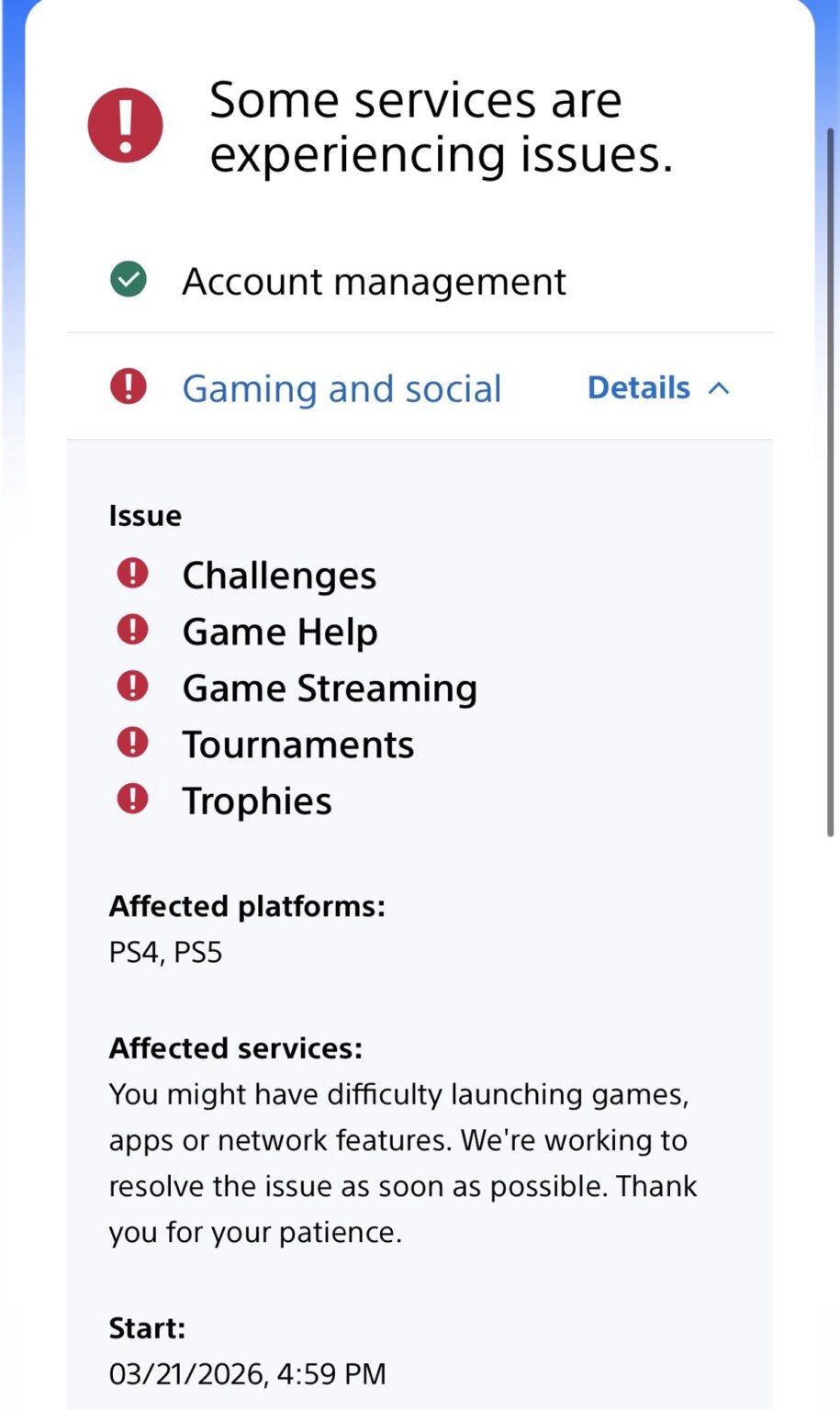Click the red alert icon in the header
Image resolution: width=840 pixels, height=1410 pixels.
125,125
